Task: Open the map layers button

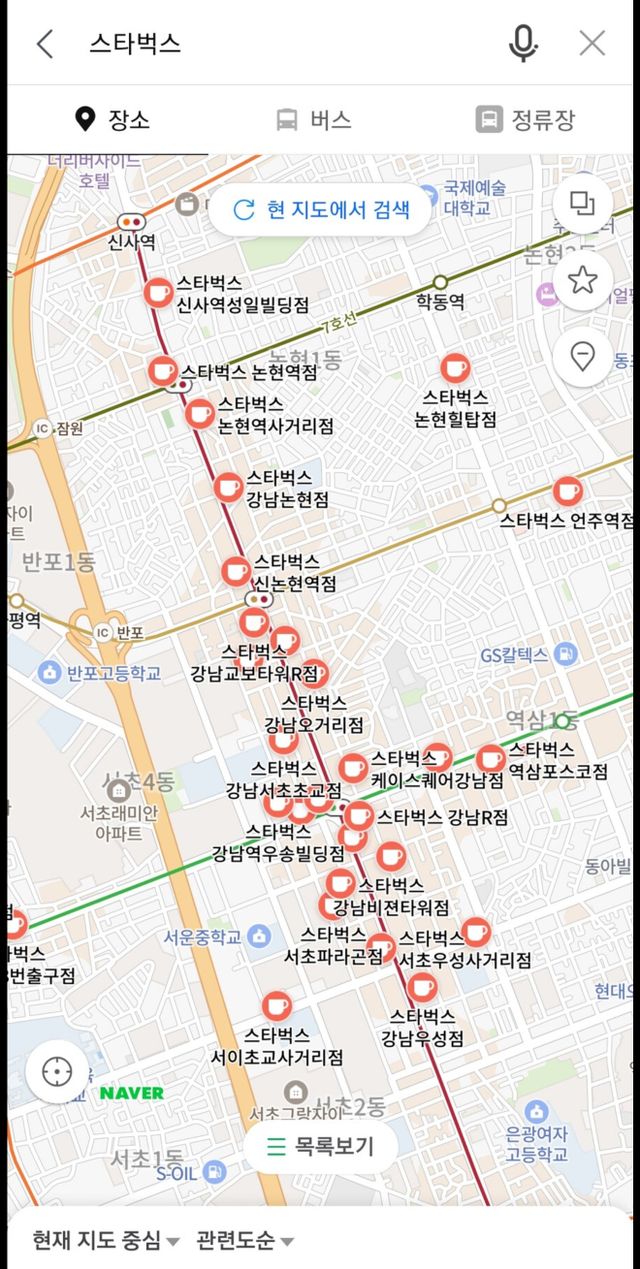Action: point(582,205)
